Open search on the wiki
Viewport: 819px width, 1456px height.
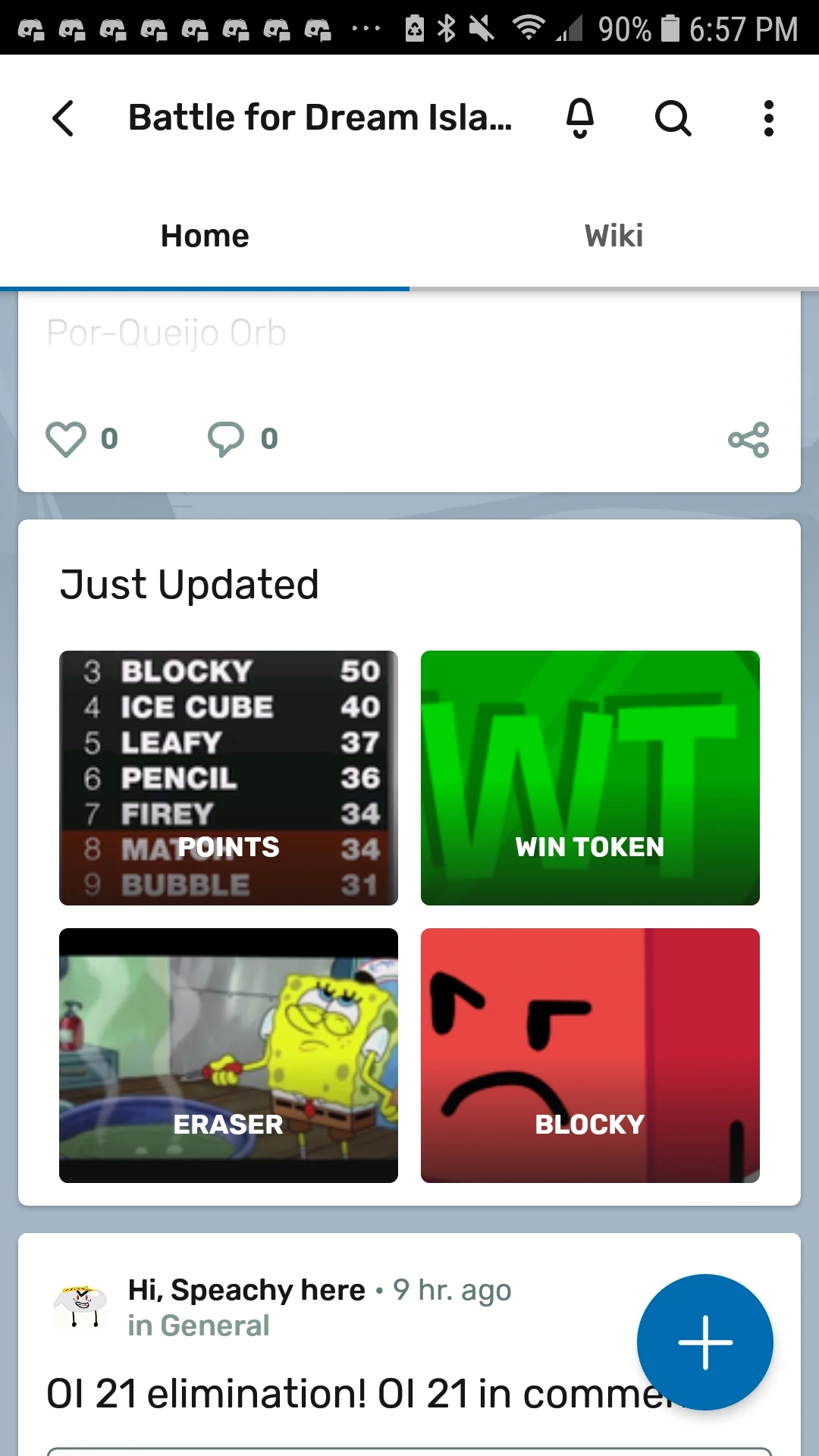673,118
